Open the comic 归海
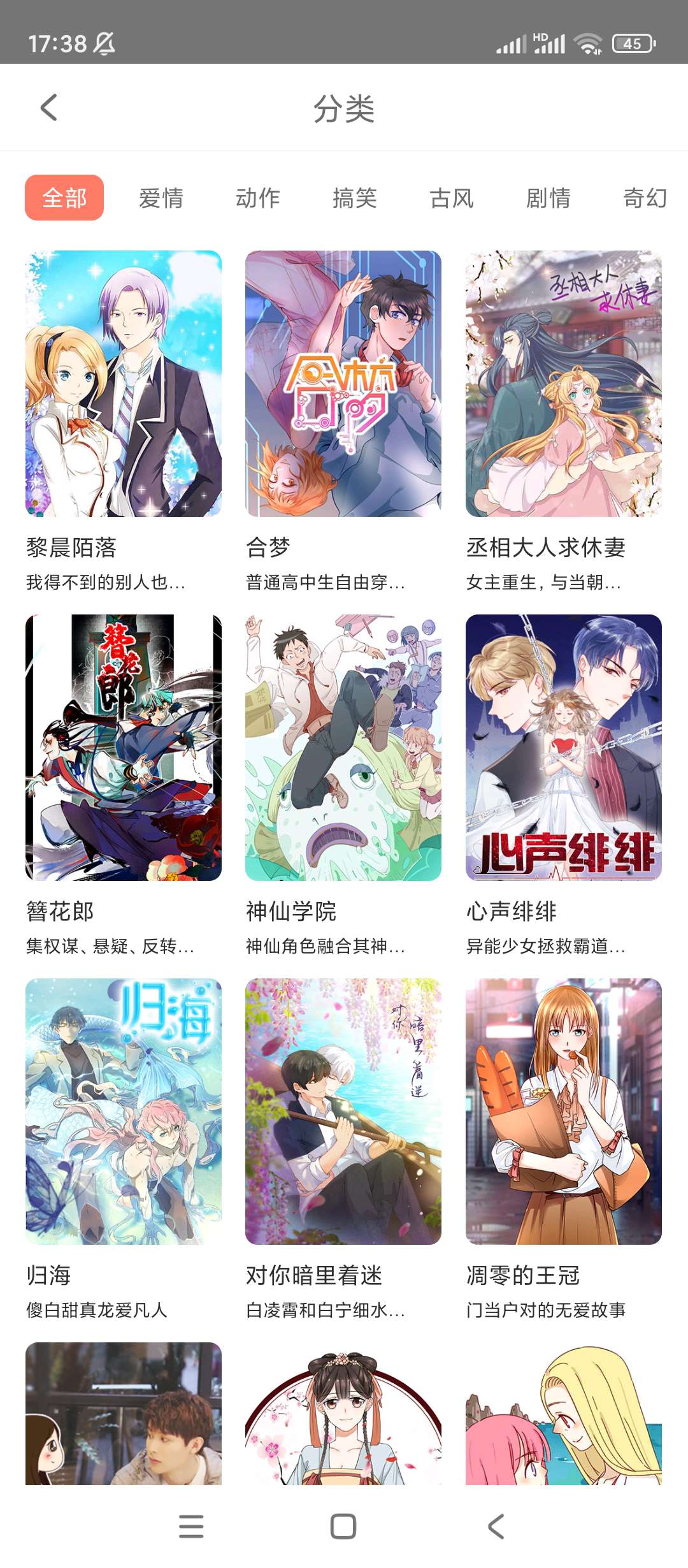Viewport: 688px width, 1568px height. tap(124, 1112)
